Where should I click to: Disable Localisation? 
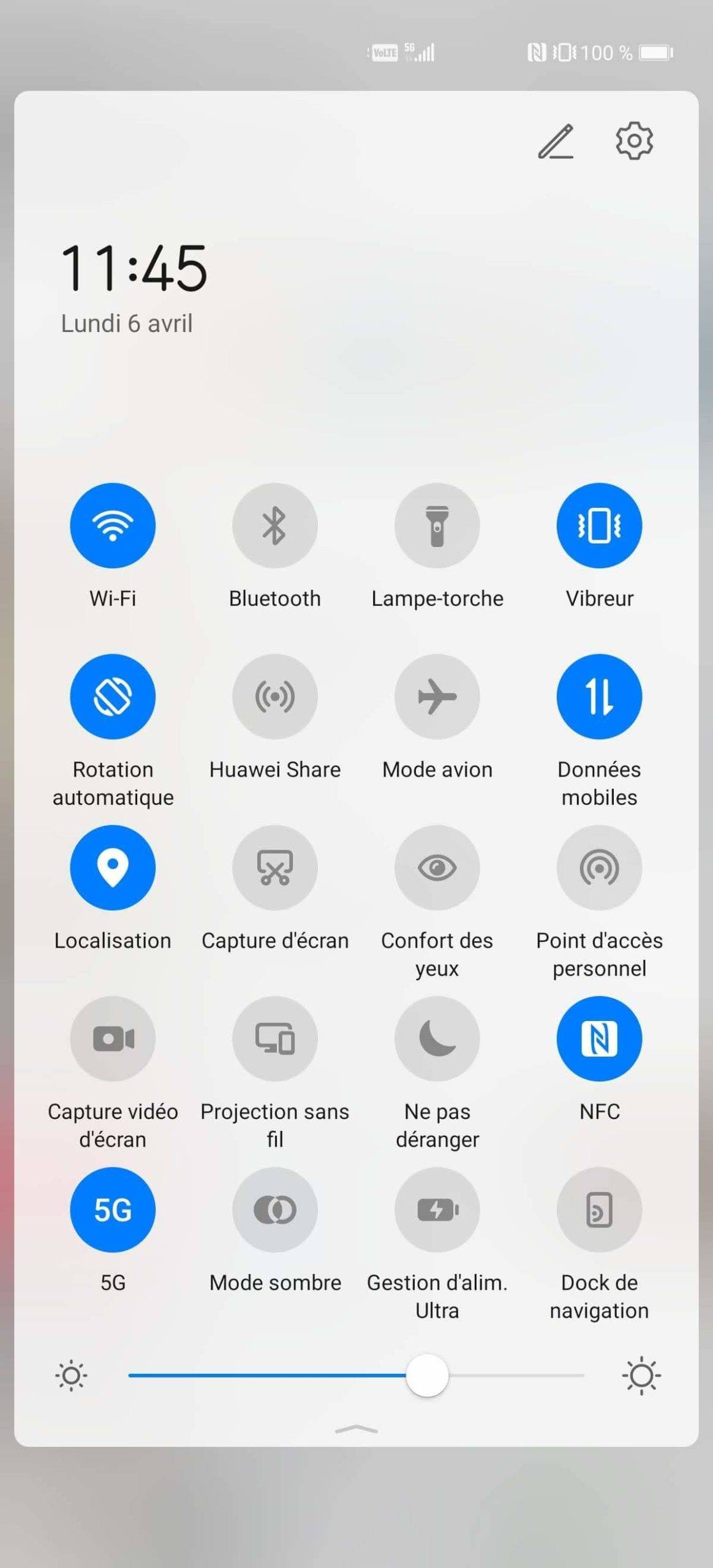[x=113, y=867]
